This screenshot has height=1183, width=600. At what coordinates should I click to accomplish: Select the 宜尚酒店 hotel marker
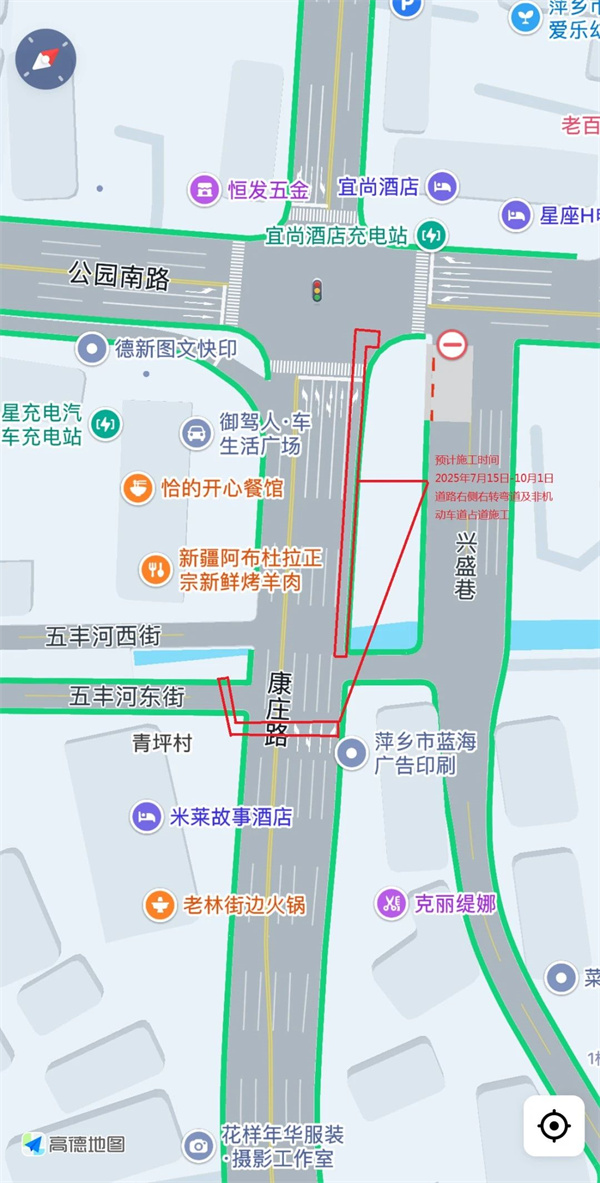click(x=442, y=185)
